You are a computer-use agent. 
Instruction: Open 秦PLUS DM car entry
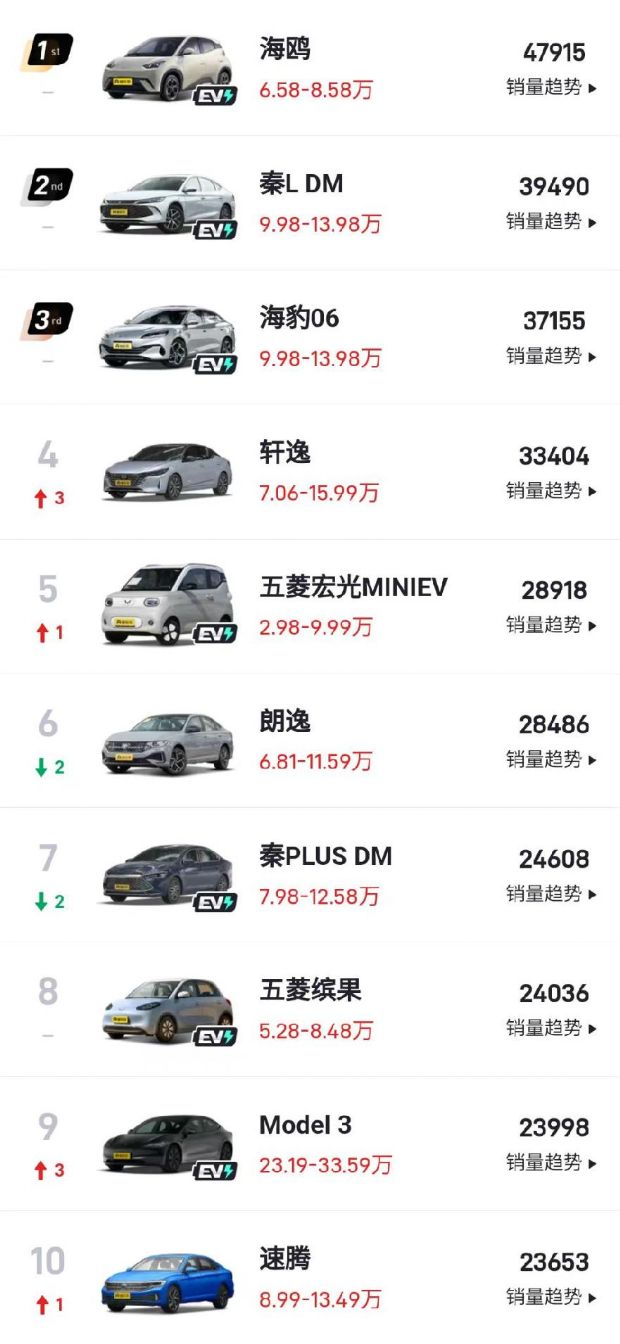click(325, 857)
